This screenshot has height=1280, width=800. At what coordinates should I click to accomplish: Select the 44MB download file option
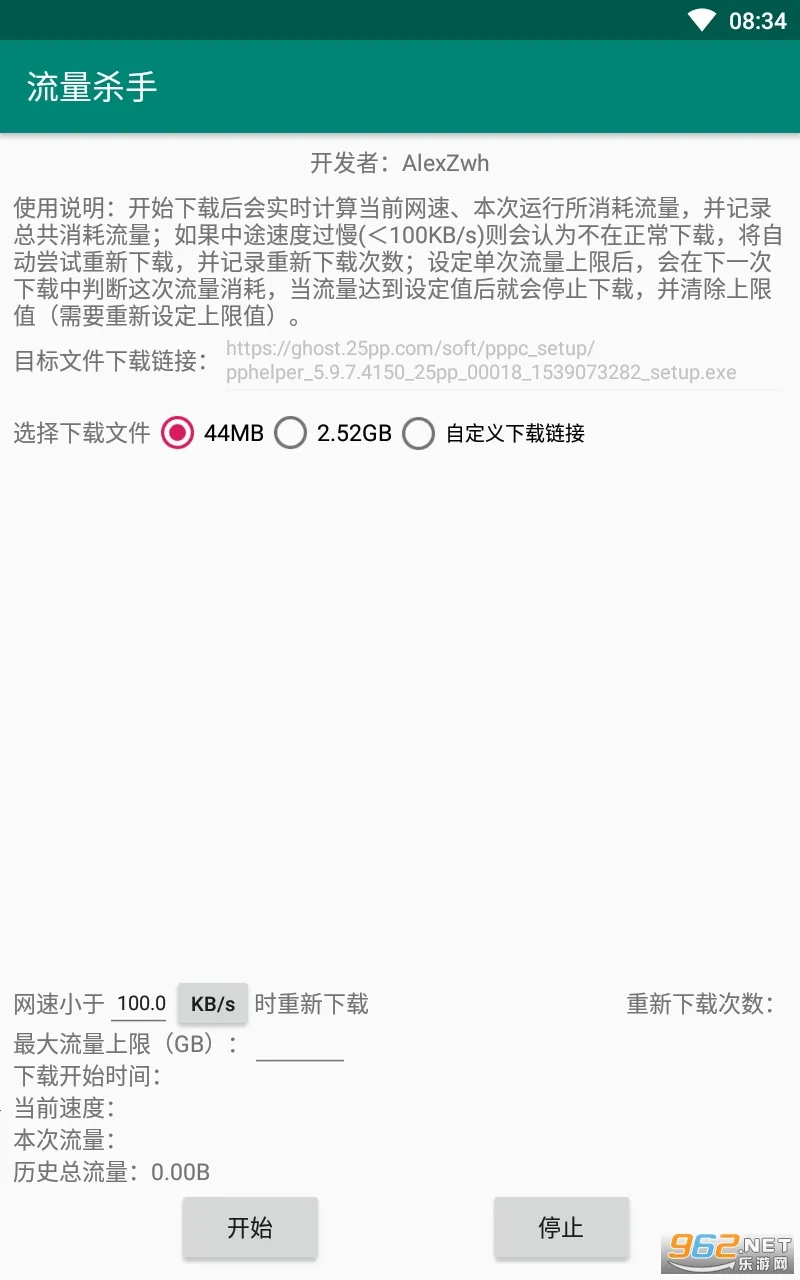click(178, 433)
